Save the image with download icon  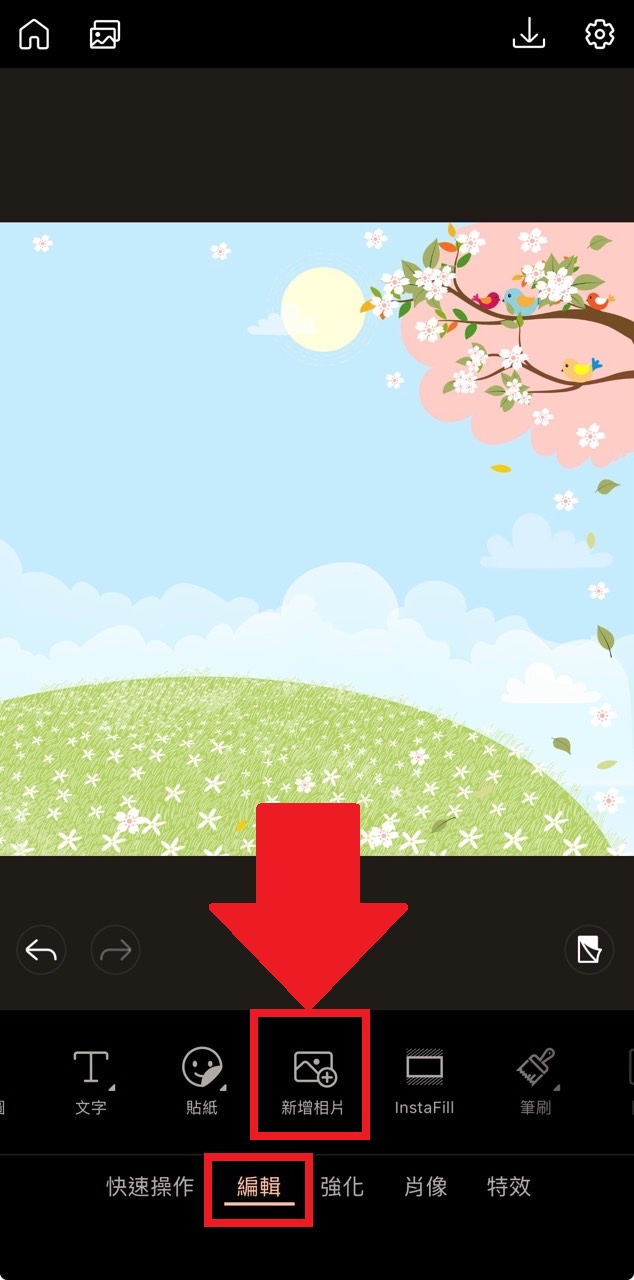[528, 34]
